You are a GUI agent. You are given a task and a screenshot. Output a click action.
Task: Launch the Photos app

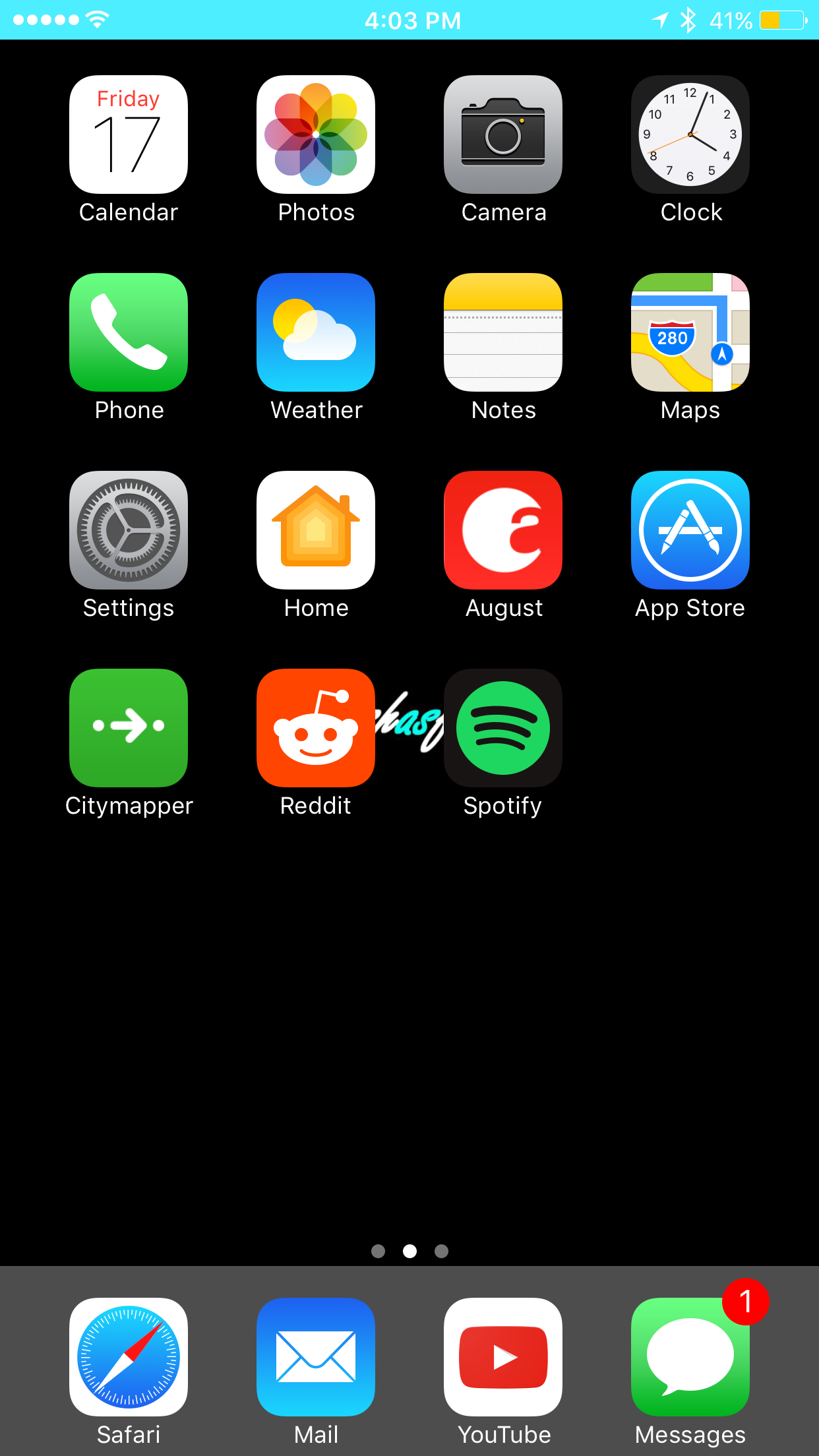pos(316,135)
